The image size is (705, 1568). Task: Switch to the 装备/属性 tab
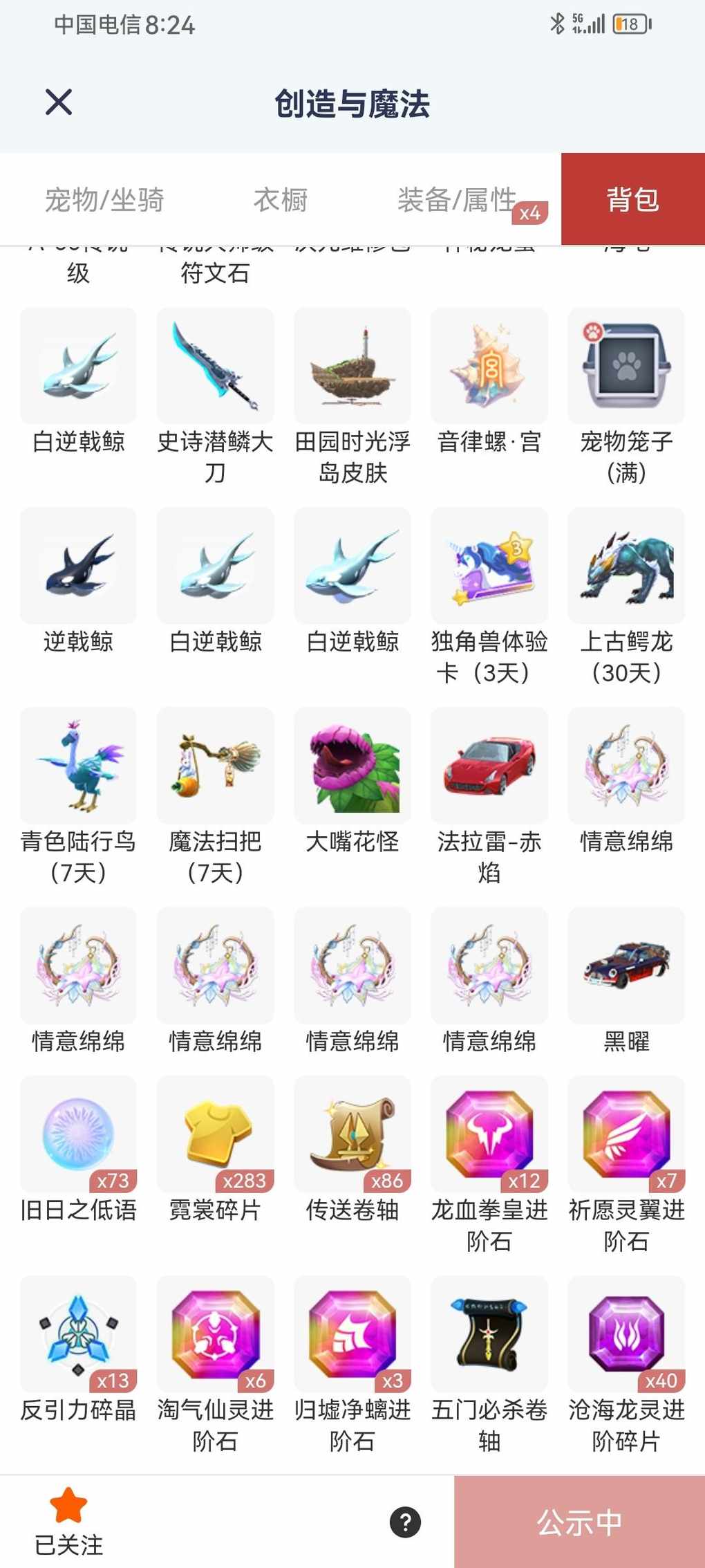click(x=457, y=200)
